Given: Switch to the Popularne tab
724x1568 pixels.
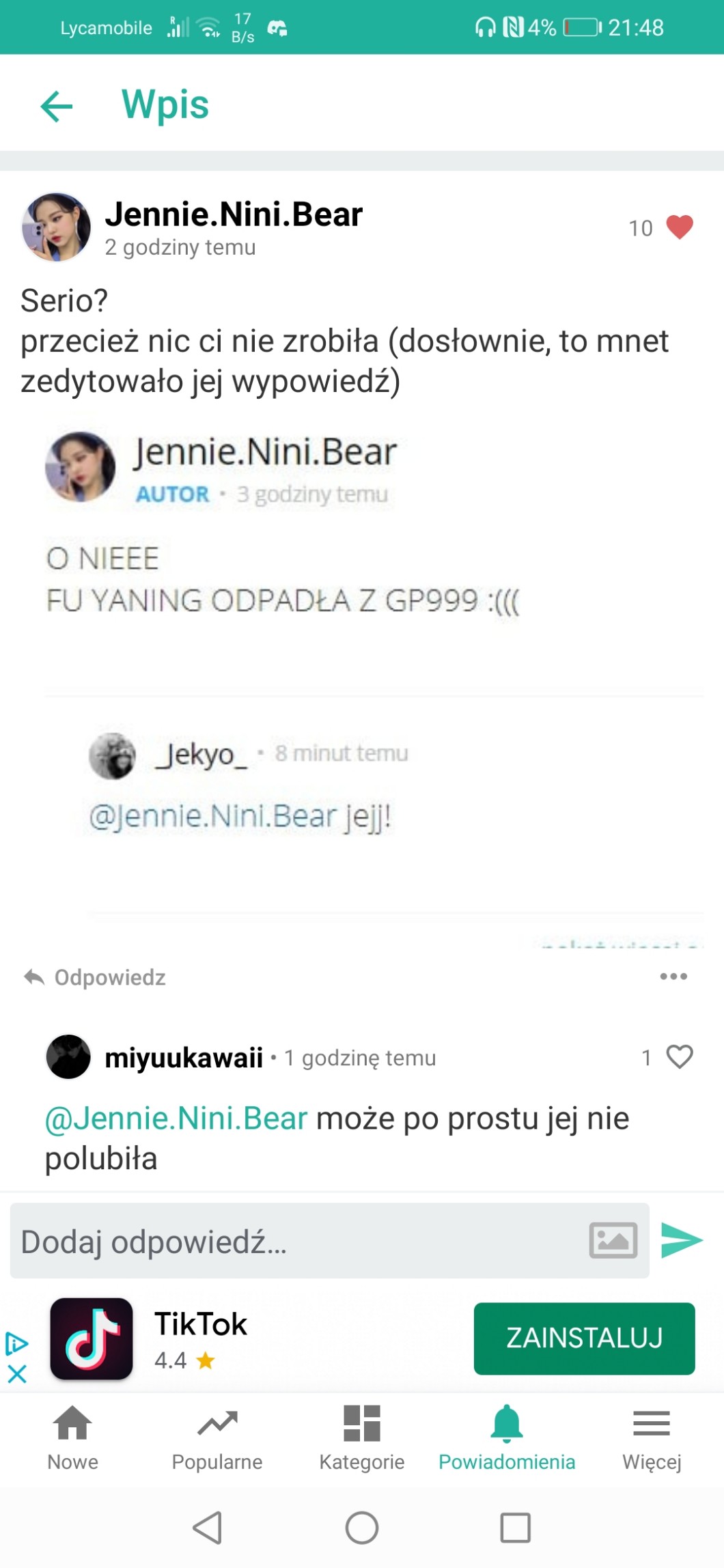Looking at the screenshot, I should click(217, 1438).
